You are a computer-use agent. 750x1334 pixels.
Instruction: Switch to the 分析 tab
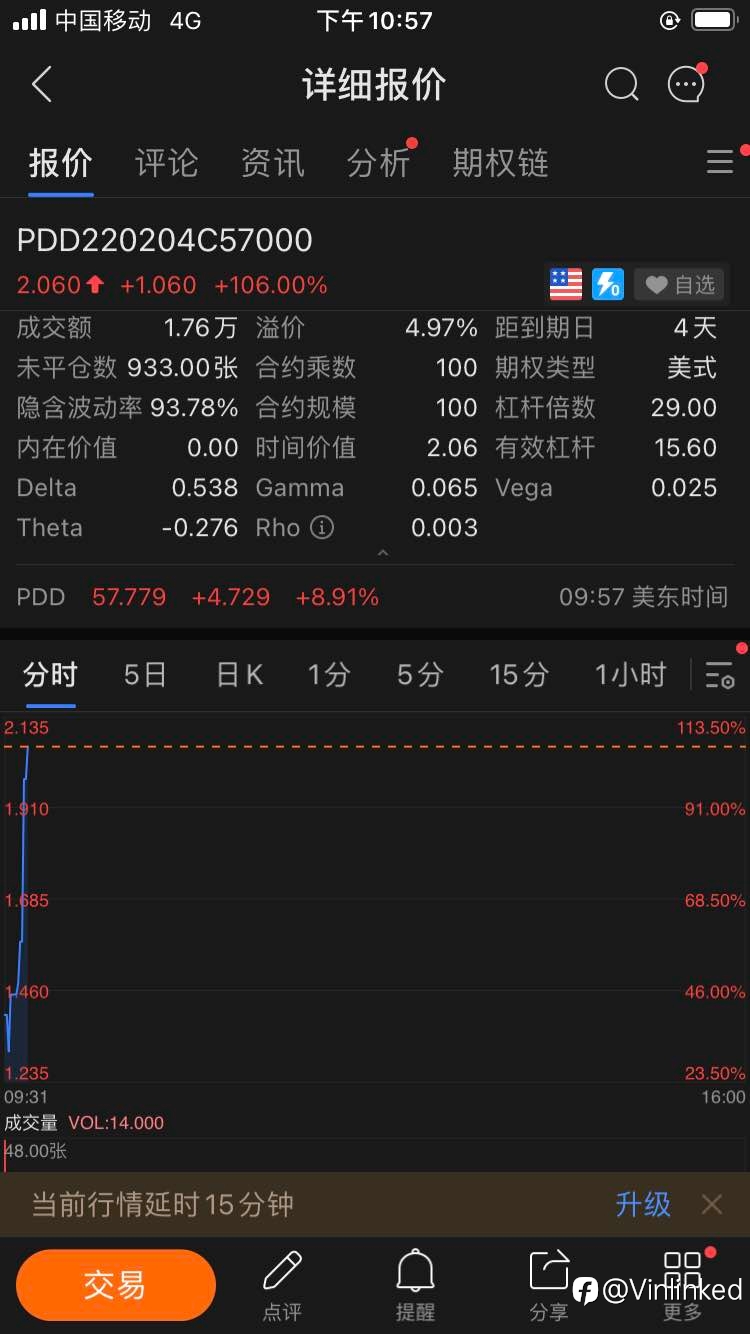coord(378,163)
